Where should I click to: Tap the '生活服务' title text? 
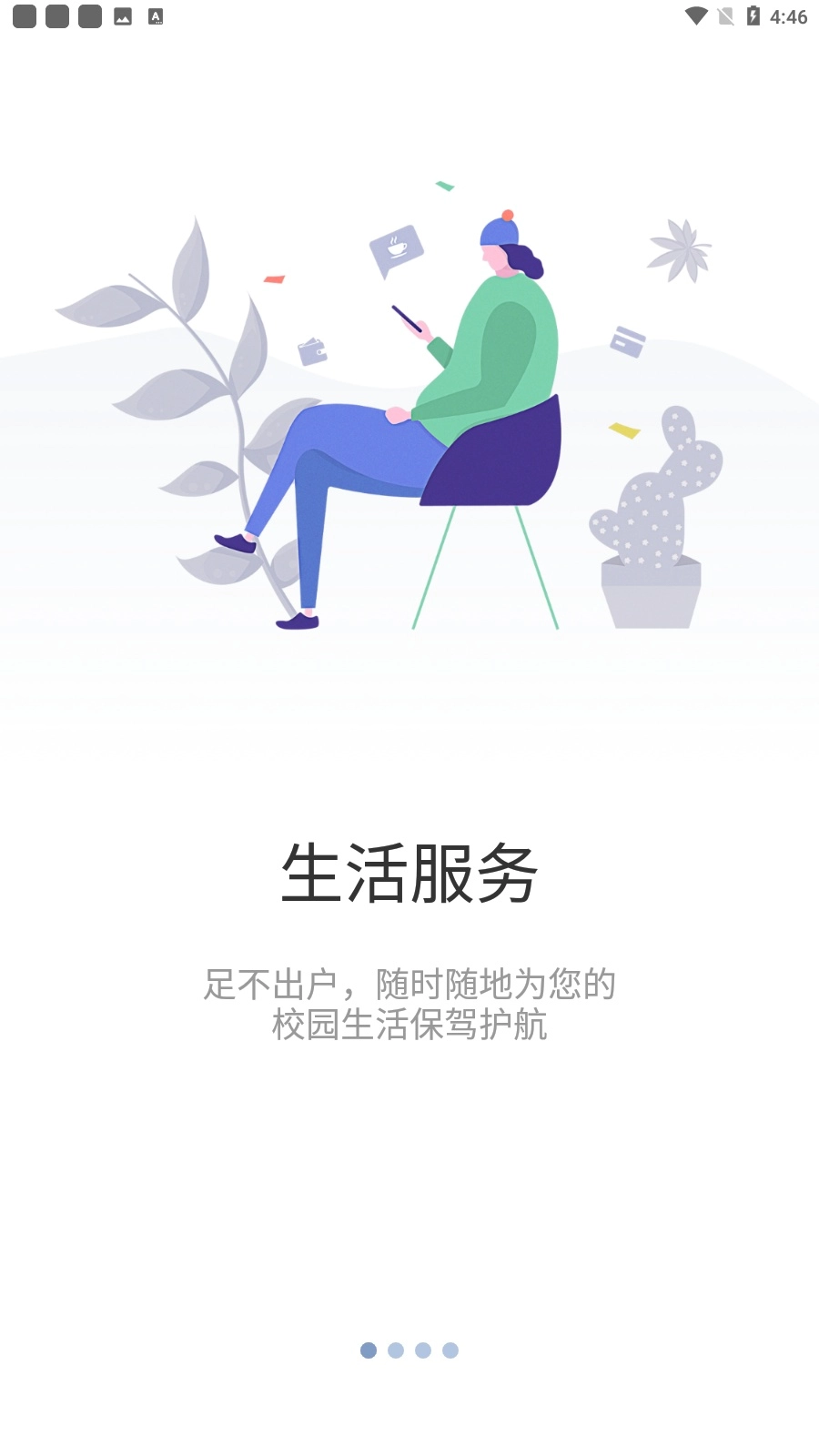(x=409, y=872)
